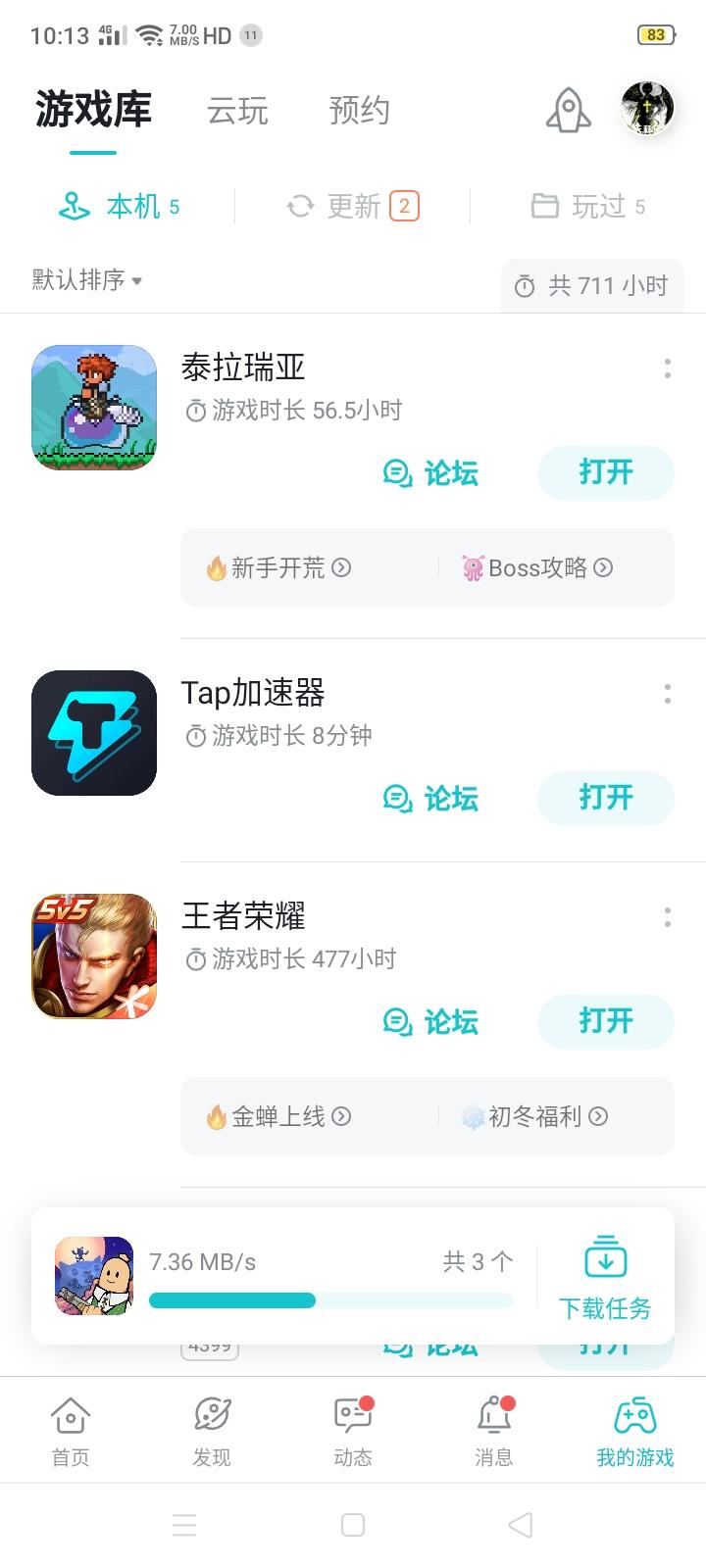Launch Tap加速器 with the 打开 button

[605, 798]
